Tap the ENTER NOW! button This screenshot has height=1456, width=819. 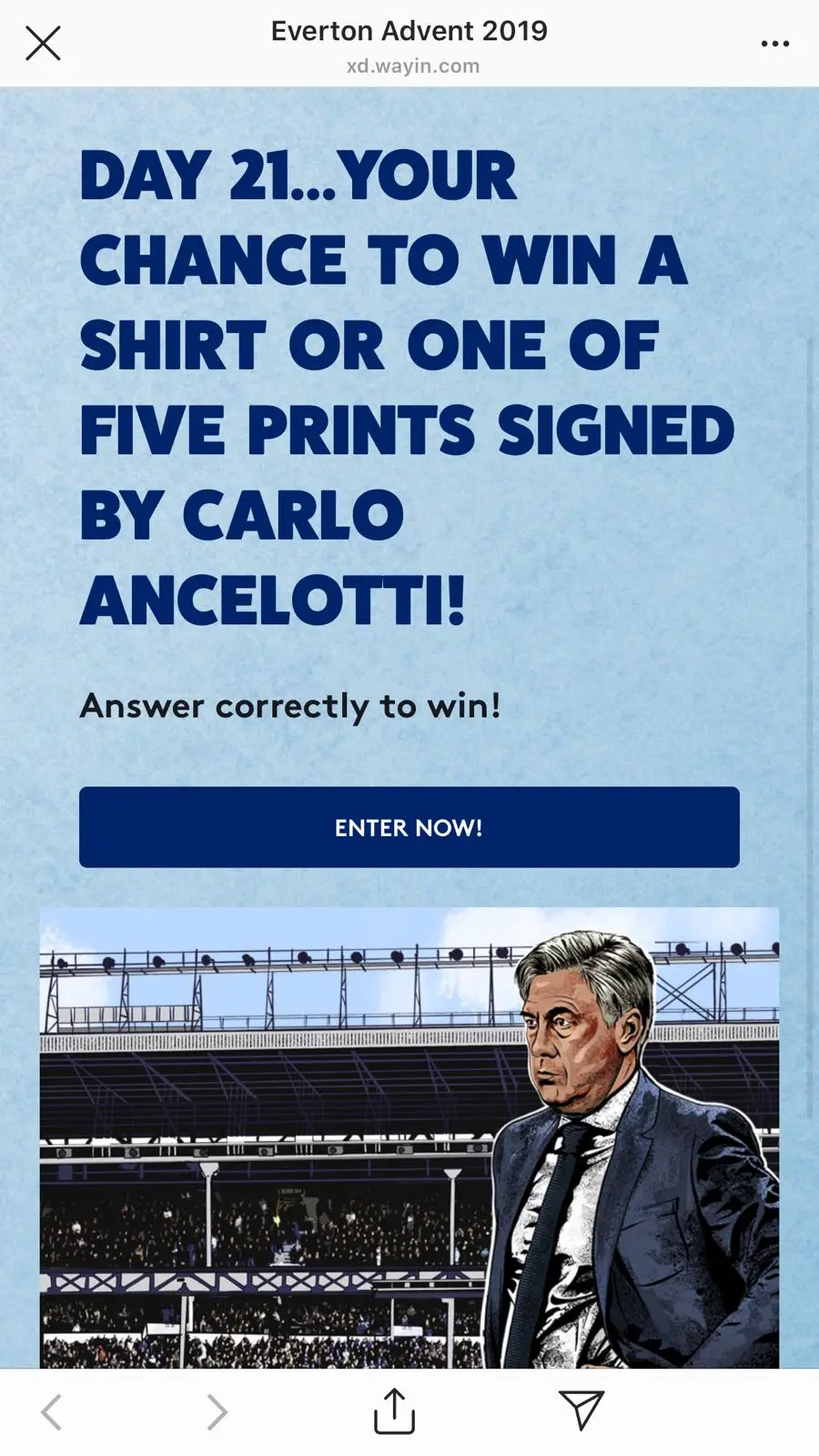(409, 827)
